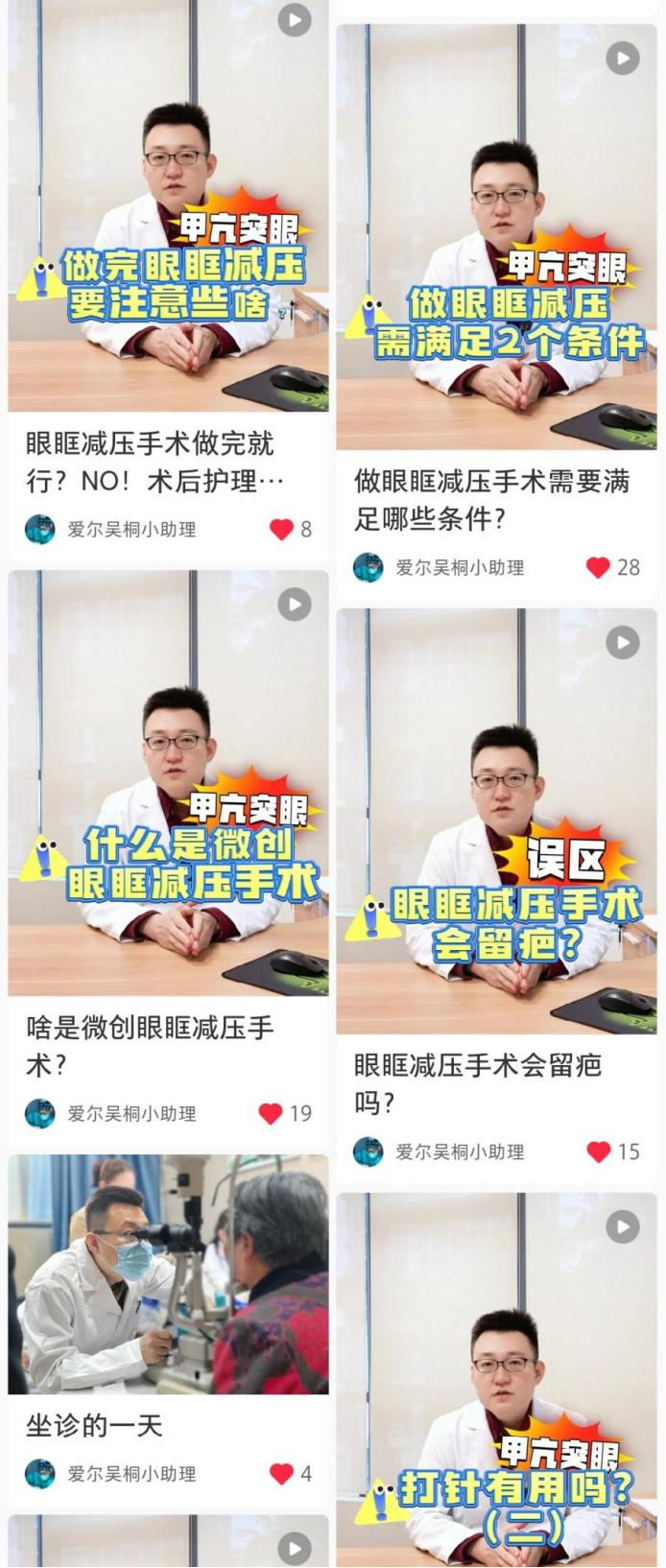Visit author 爱尔吴桐小助理 under 坐诊的一天
Viewport: 666px width, 1568px height.
point(131,1473)
